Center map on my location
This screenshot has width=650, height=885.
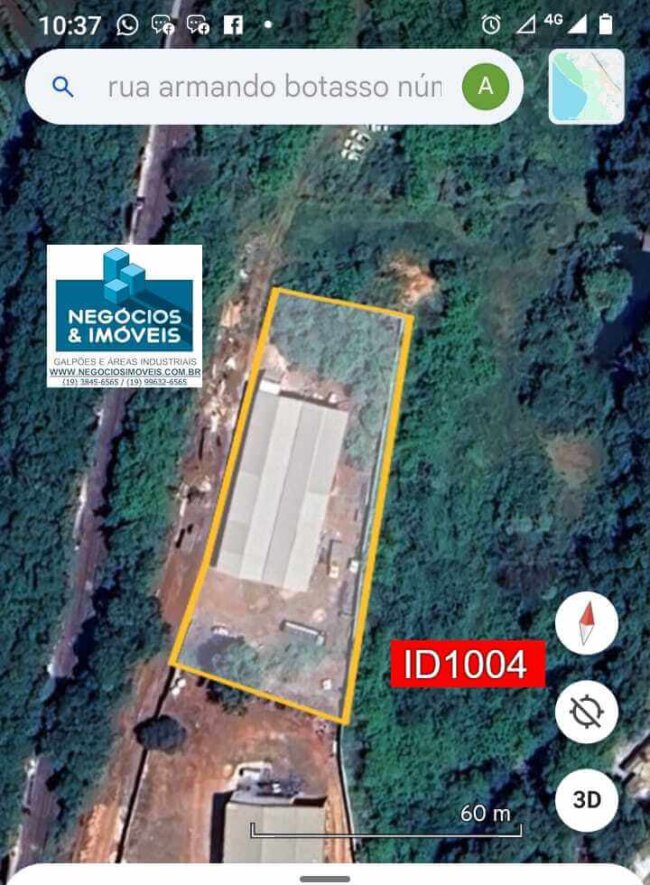[587, 711]
